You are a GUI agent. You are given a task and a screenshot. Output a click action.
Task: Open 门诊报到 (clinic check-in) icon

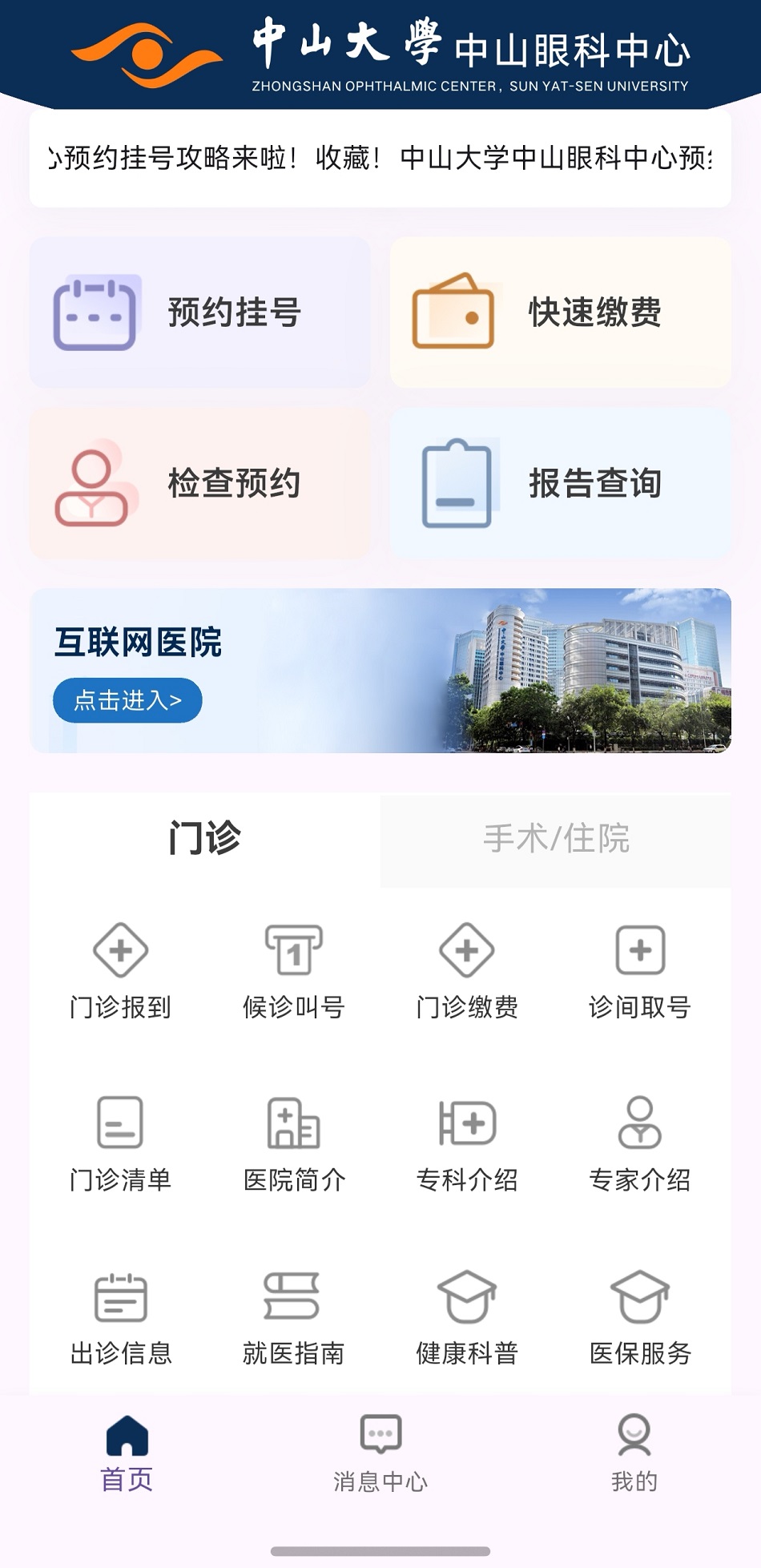pyautogui.click(x=121, y=969)
